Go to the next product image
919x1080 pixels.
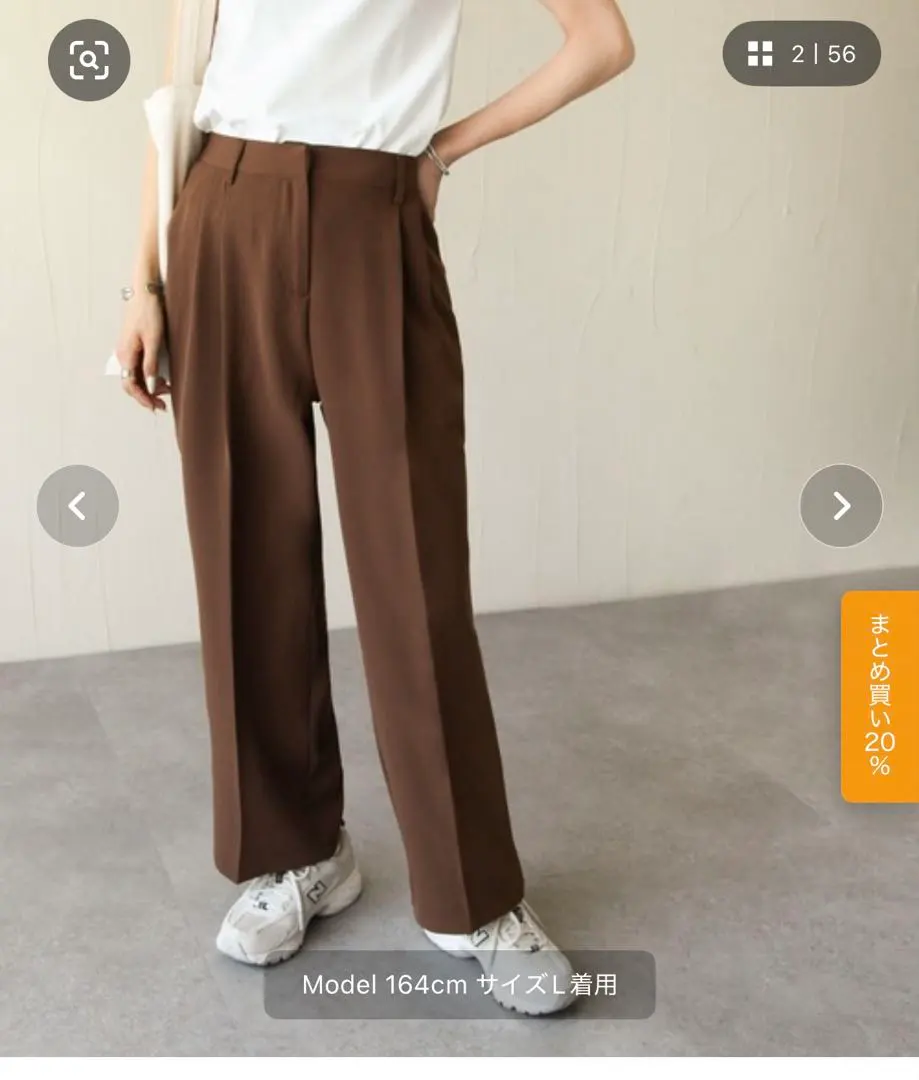coord(841,506)
